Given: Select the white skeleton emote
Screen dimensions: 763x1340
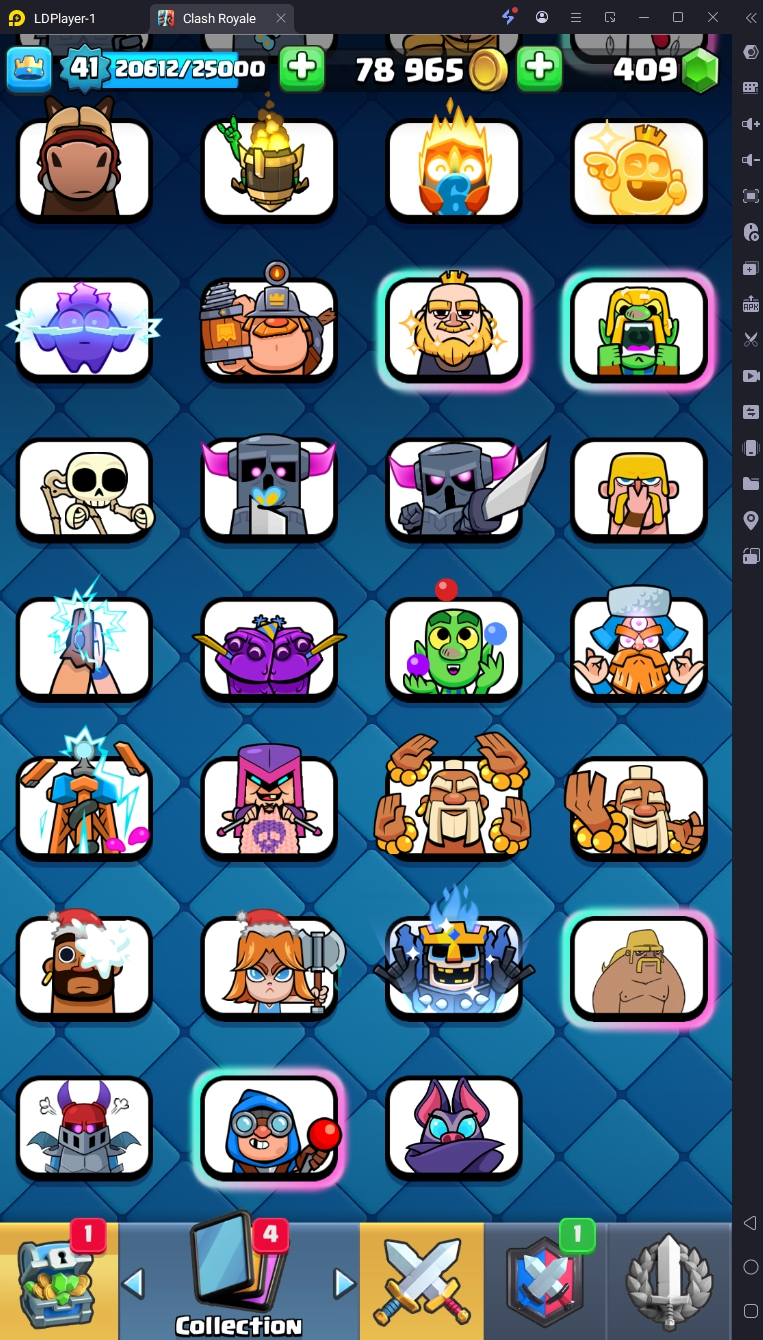Looking at the screenshot, I should pyautogui.click(x=84, y=490).
